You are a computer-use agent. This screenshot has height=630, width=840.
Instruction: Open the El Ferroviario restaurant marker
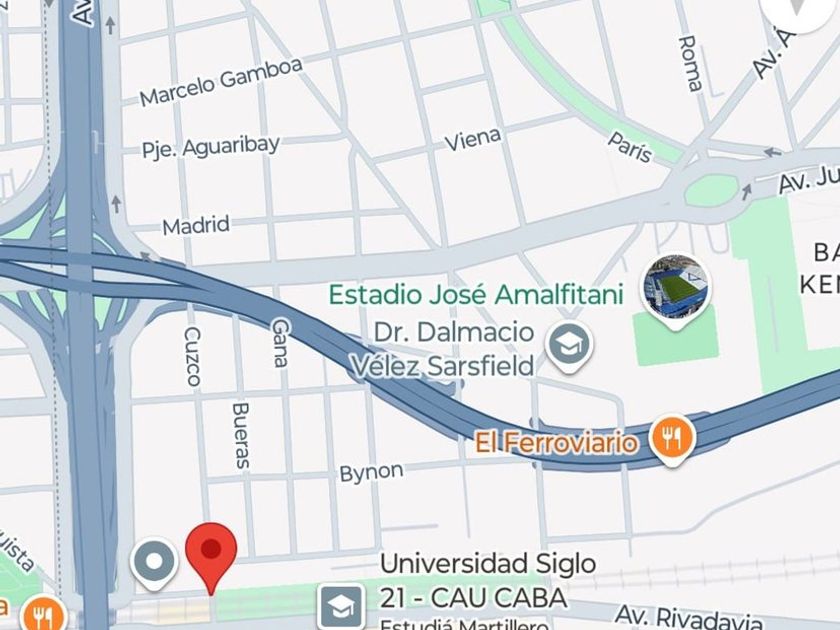(x=671, y=437)
